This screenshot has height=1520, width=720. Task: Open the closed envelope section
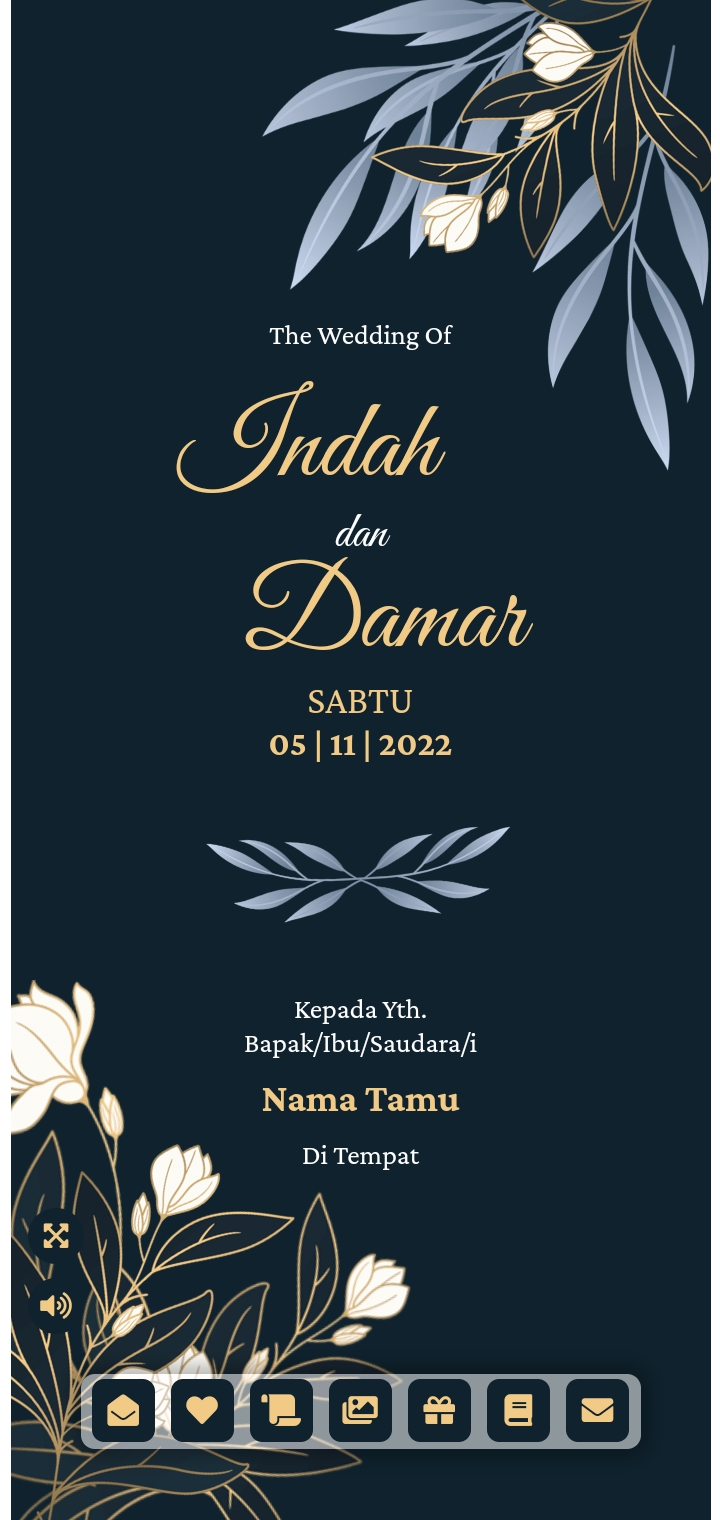597,1411
